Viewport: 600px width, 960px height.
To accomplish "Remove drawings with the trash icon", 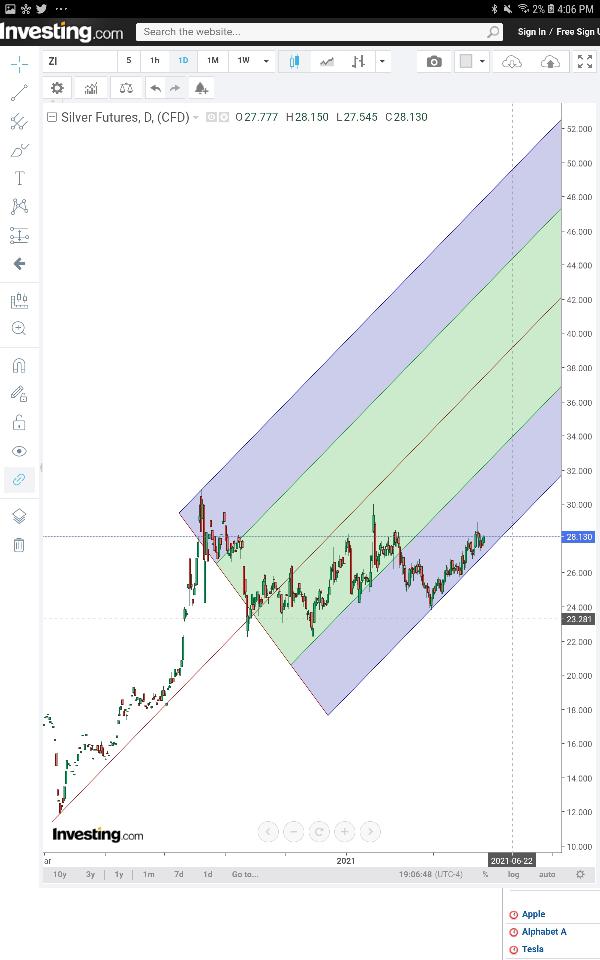I will (19, 545).
